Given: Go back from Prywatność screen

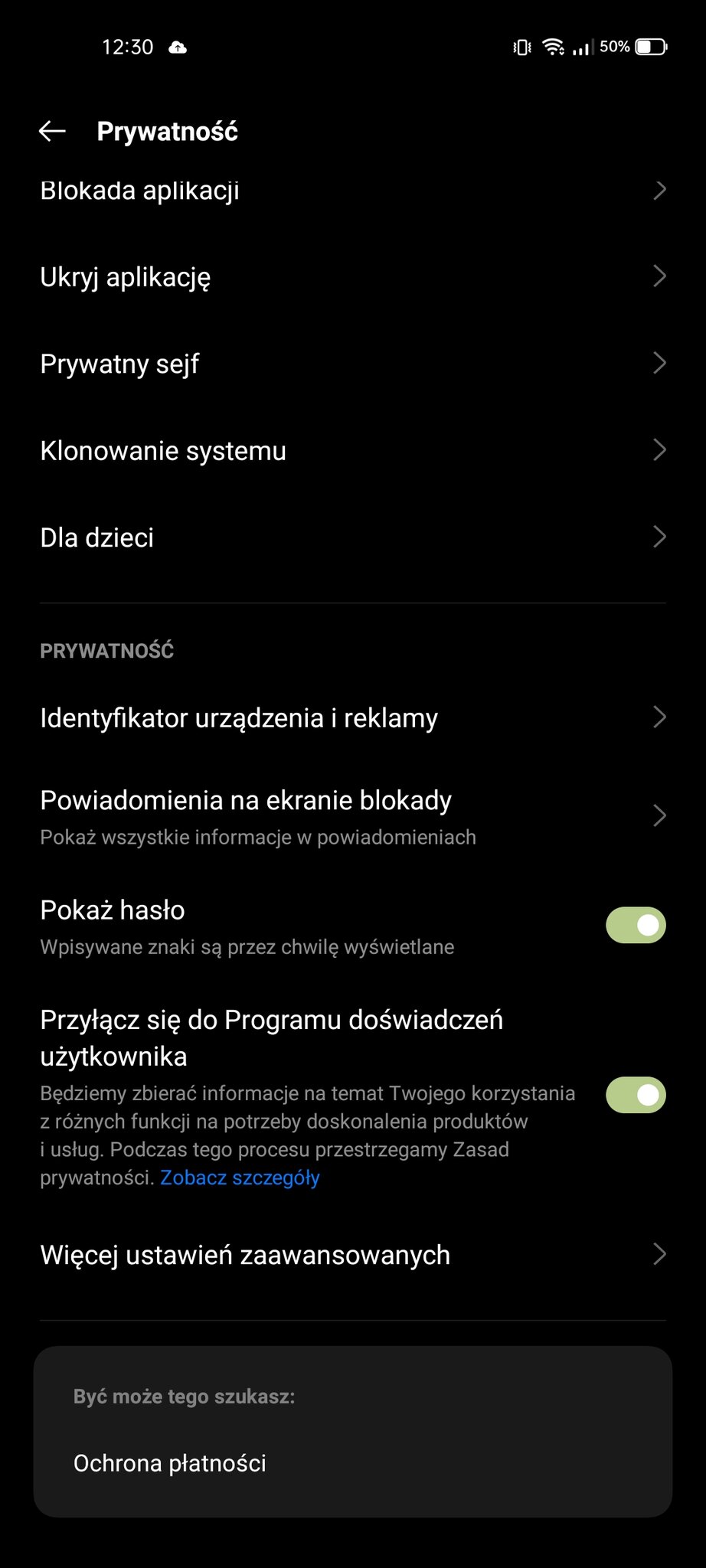Looking at the screenshot, I should click(x=52, y=132).
